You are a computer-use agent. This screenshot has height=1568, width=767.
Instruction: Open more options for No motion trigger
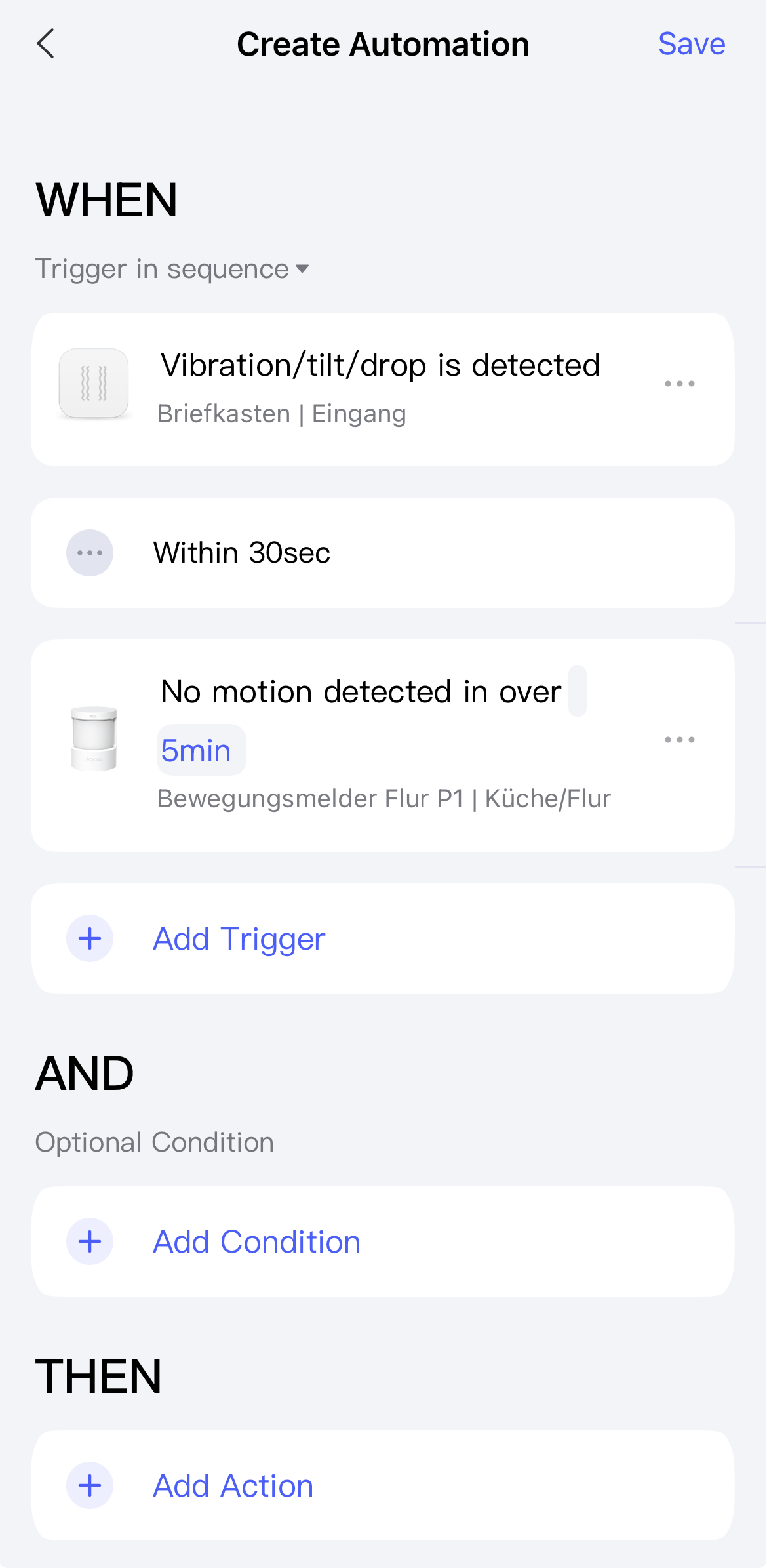[679, 740]
